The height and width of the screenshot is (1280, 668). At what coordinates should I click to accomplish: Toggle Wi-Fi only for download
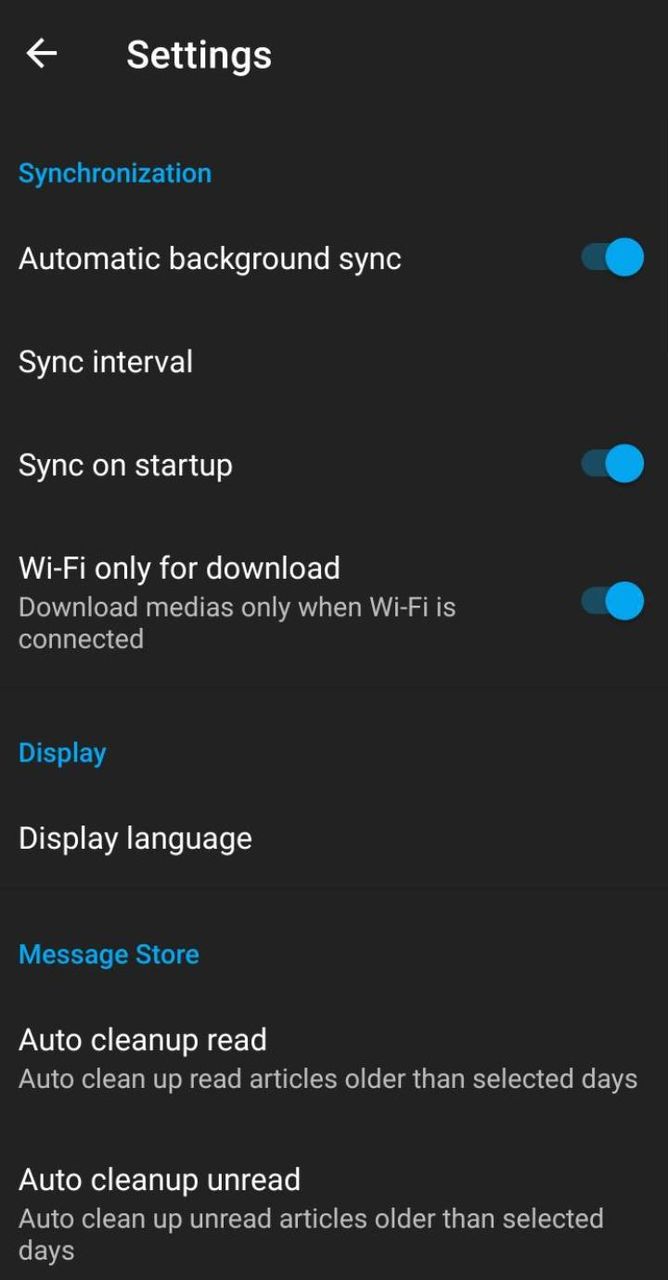612,602
